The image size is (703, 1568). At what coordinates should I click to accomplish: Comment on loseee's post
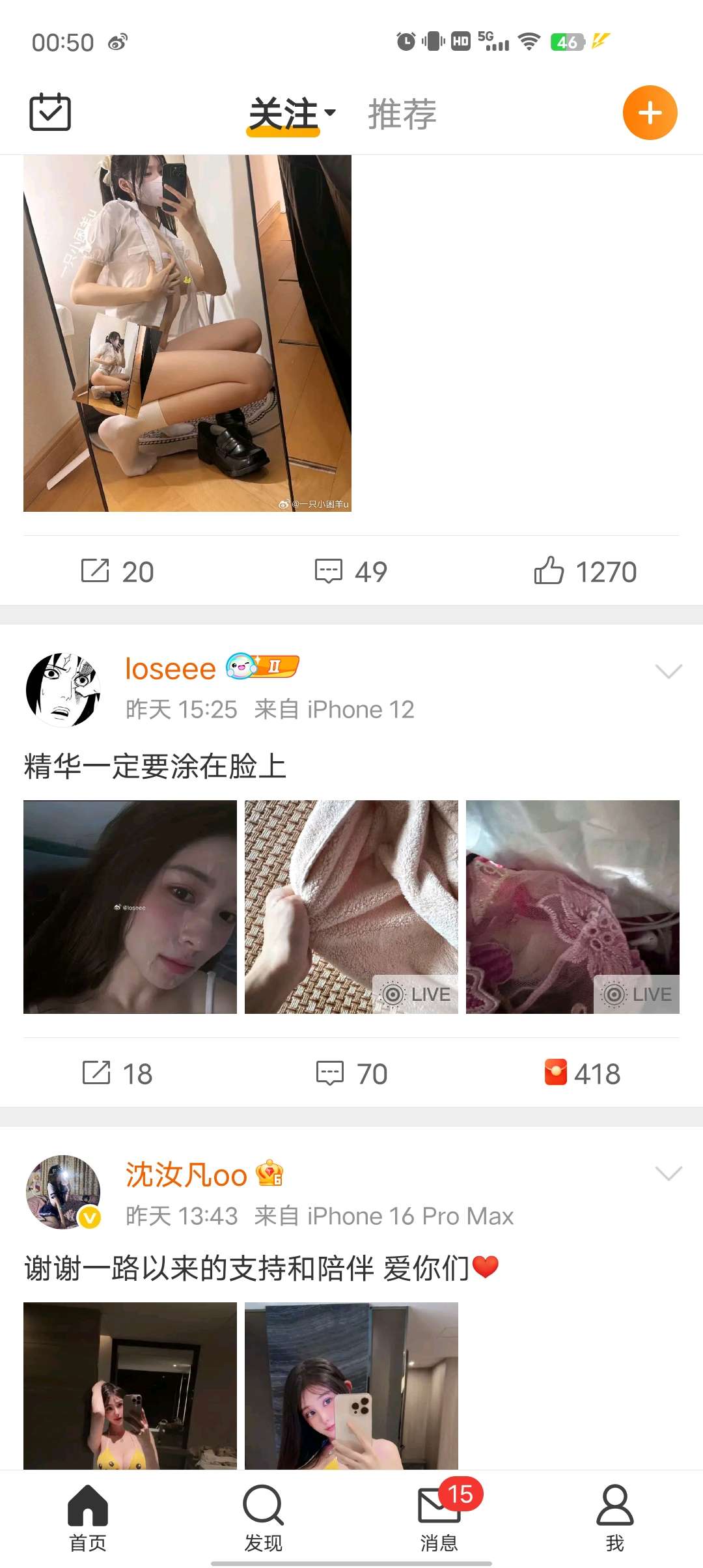[351, 1073]
